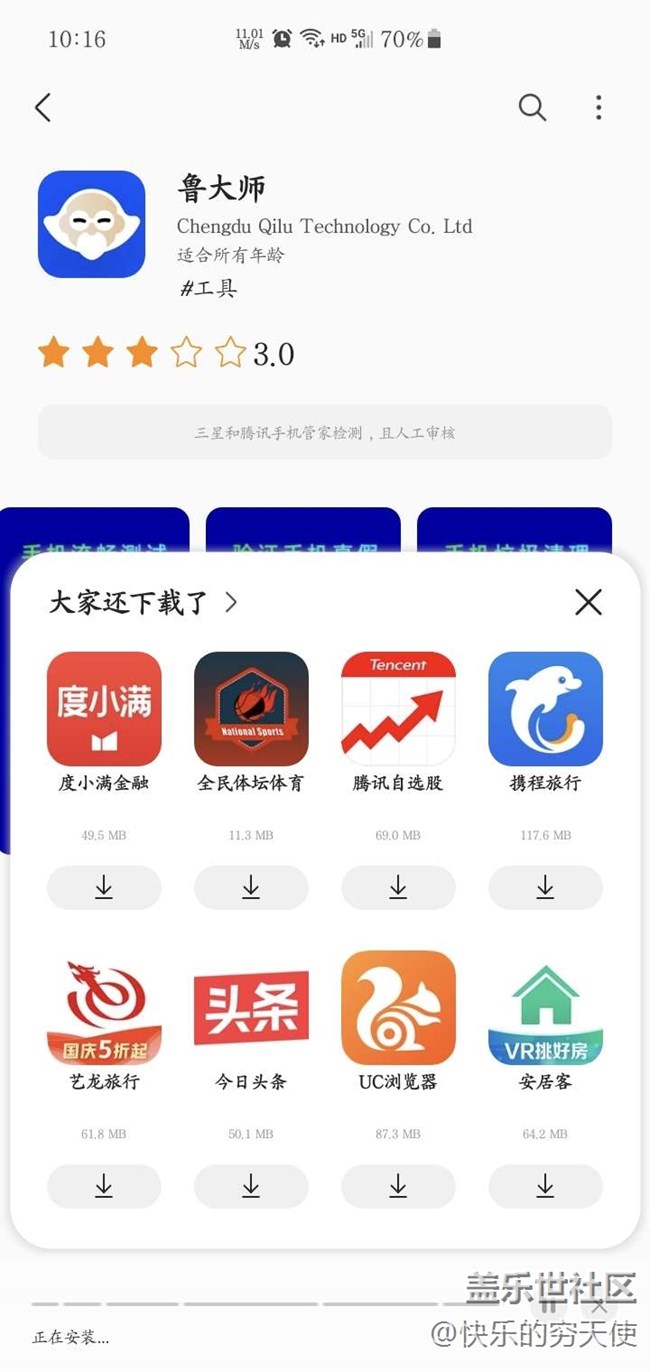Viewport: 650px width, 1372px height.
Task: Open the 携程旅行 app icon
Action: (x=545, y=709)
